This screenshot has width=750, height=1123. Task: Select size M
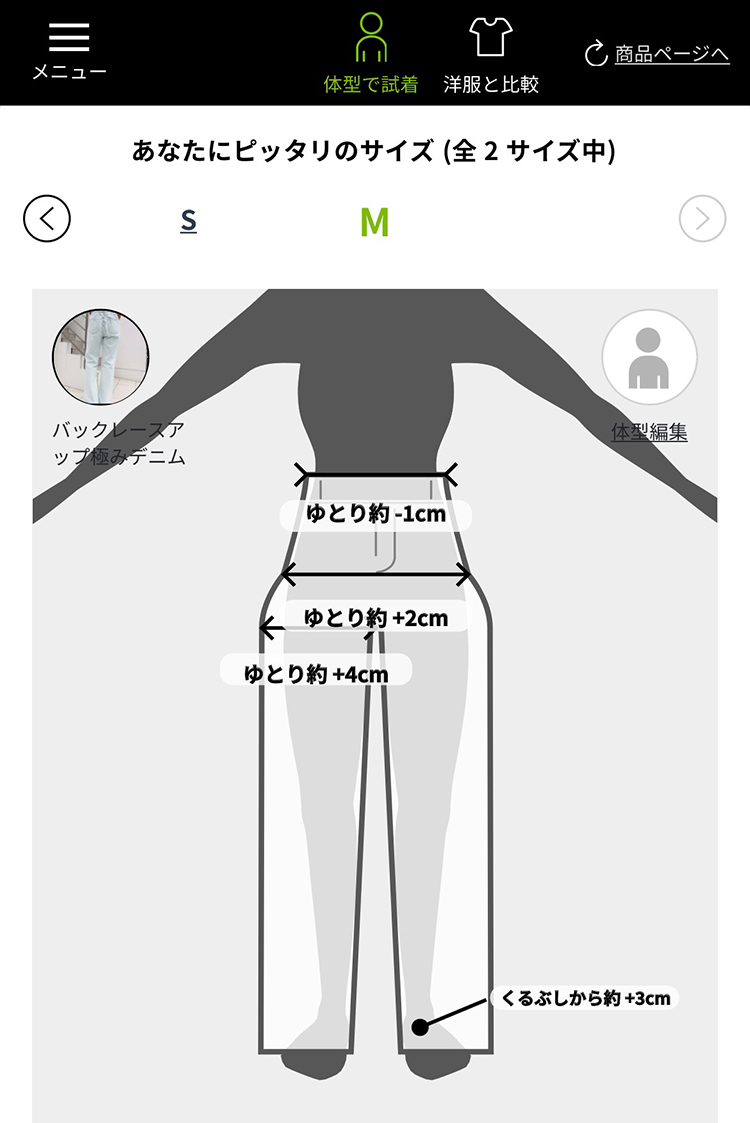pyautogui.click(x=374, y=221)
